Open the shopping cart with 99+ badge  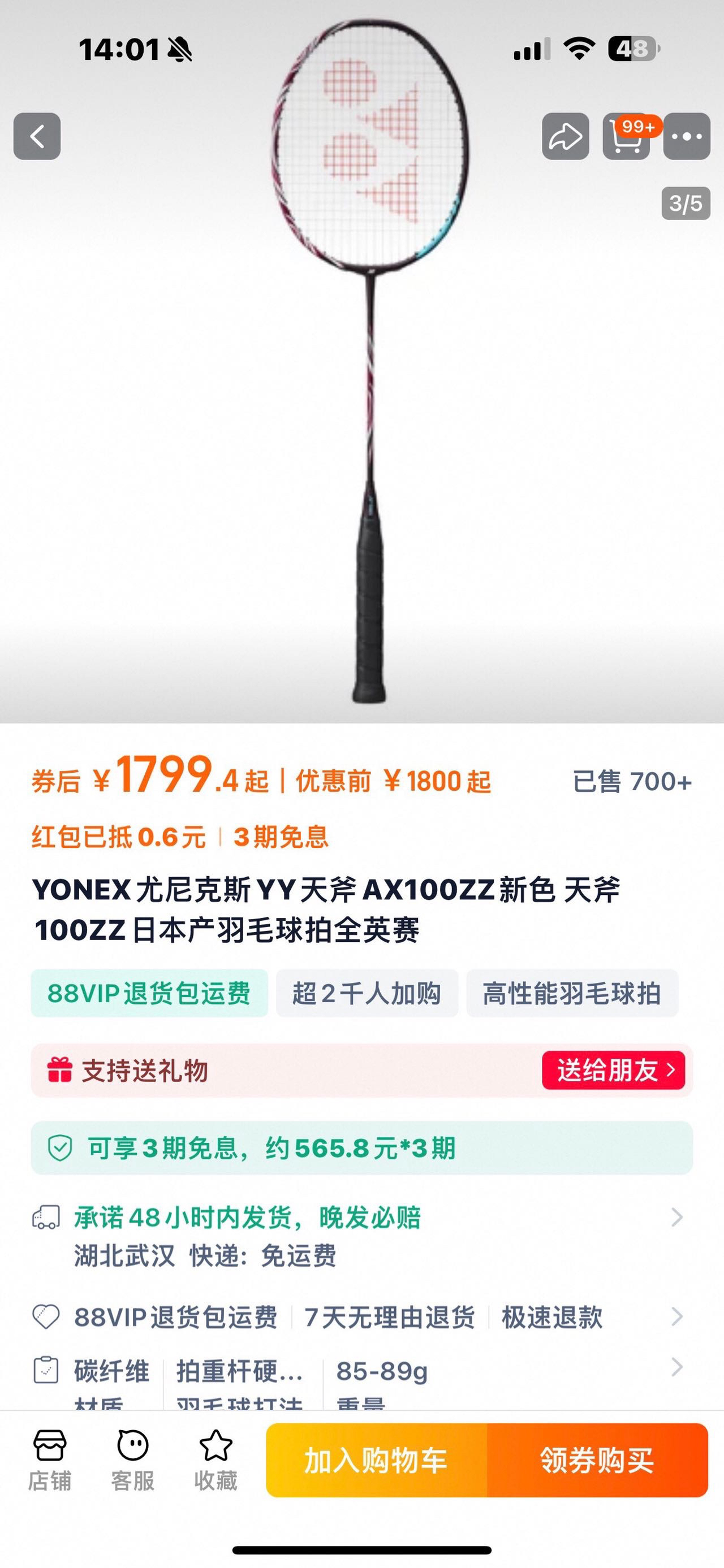[x=627, y=136]
